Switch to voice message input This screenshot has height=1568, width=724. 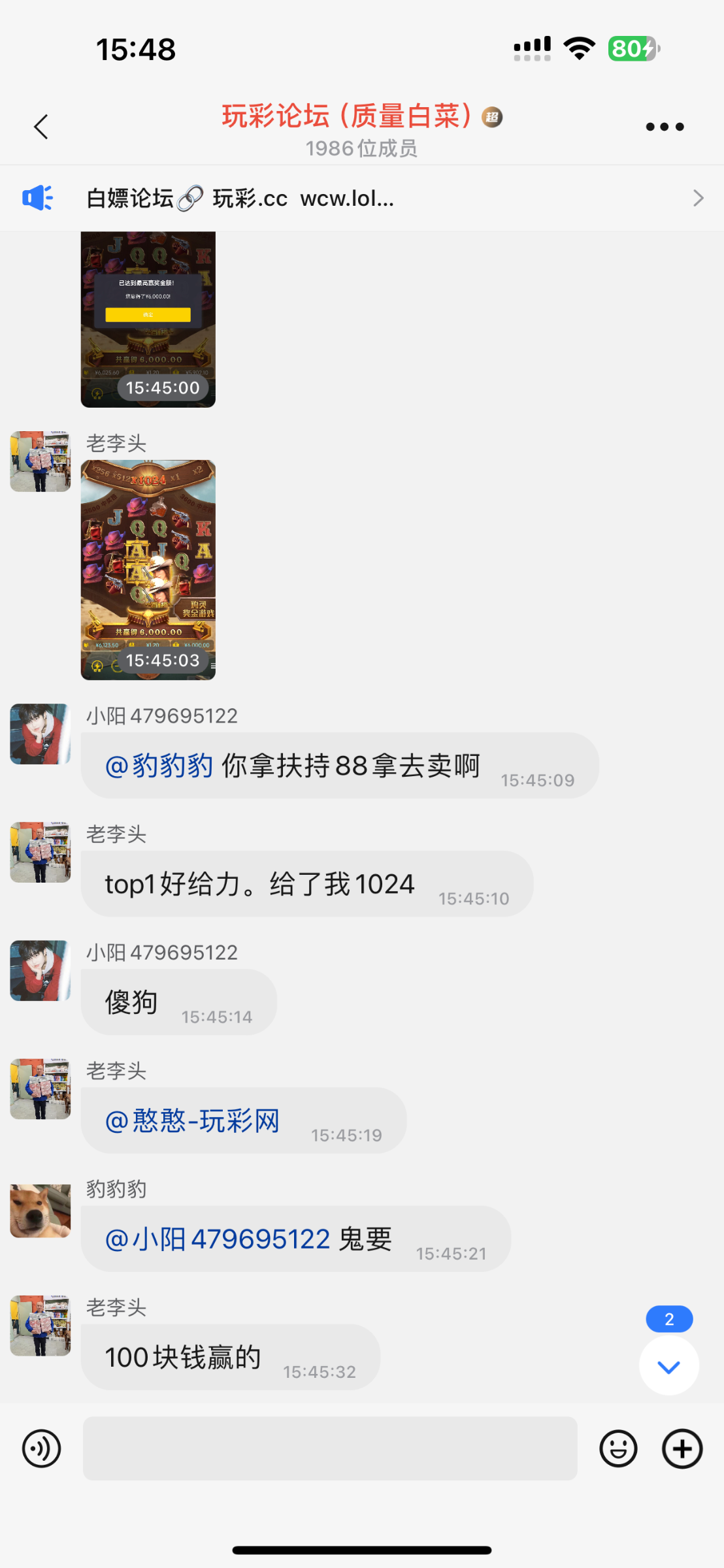41,1448
